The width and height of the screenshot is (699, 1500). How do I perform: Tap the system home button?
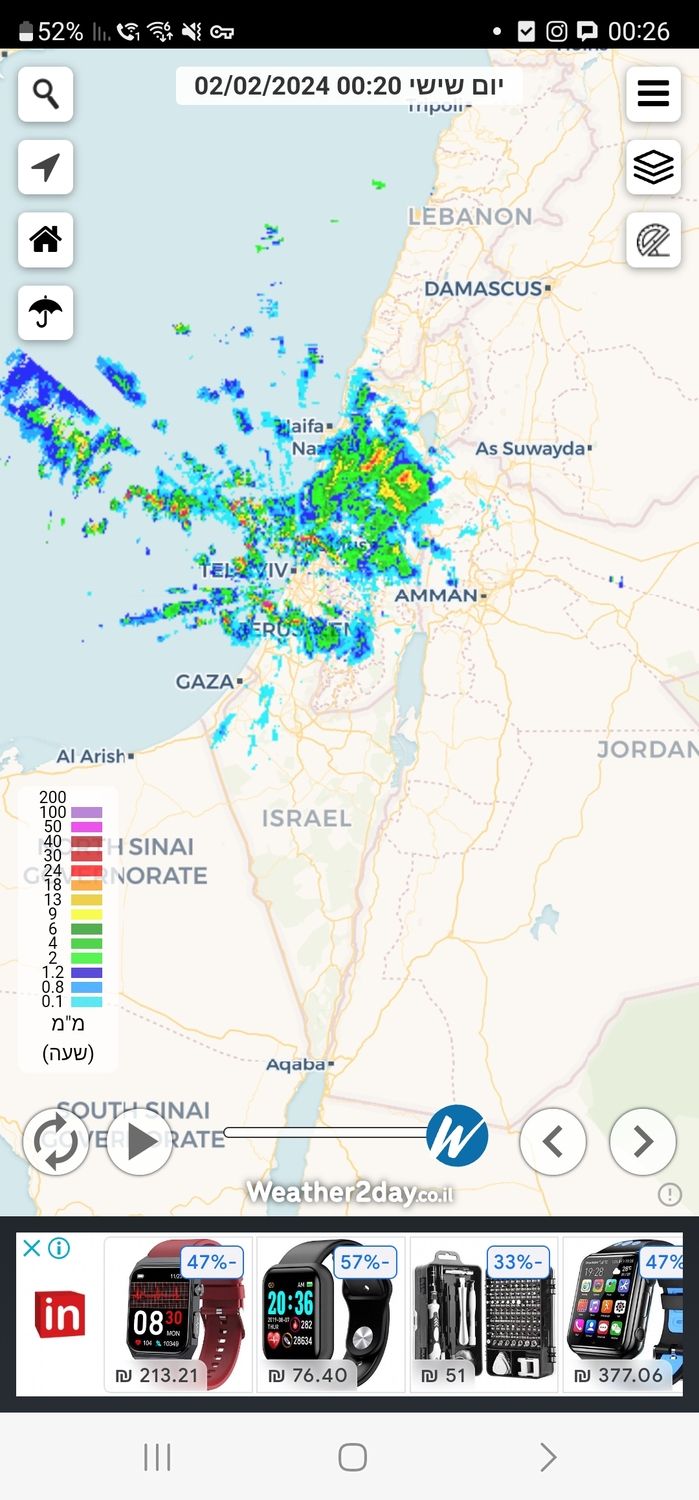pos(352,1457)
